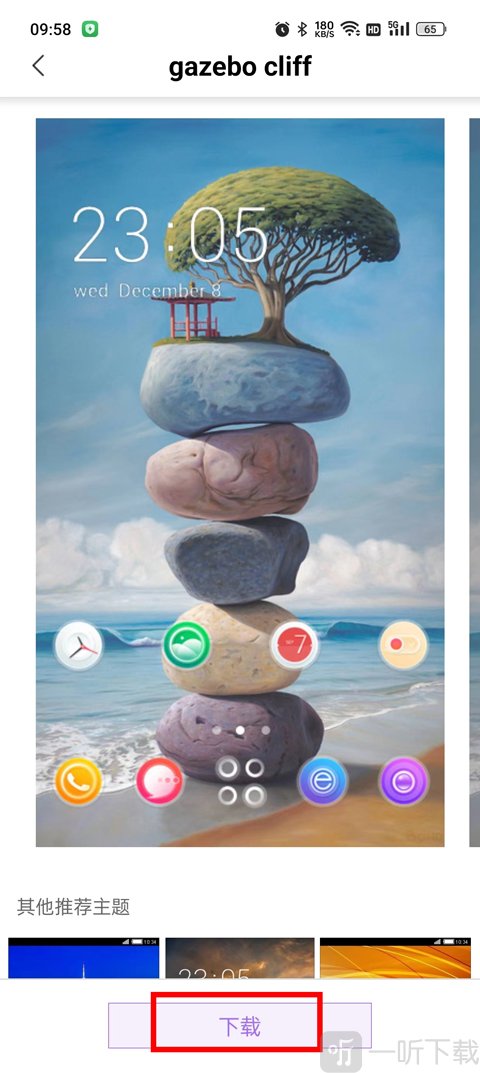Open the cloudy-sky recommended theme showing 22:05
Screen dimensions: 480x1073
[x=240, y=957]
